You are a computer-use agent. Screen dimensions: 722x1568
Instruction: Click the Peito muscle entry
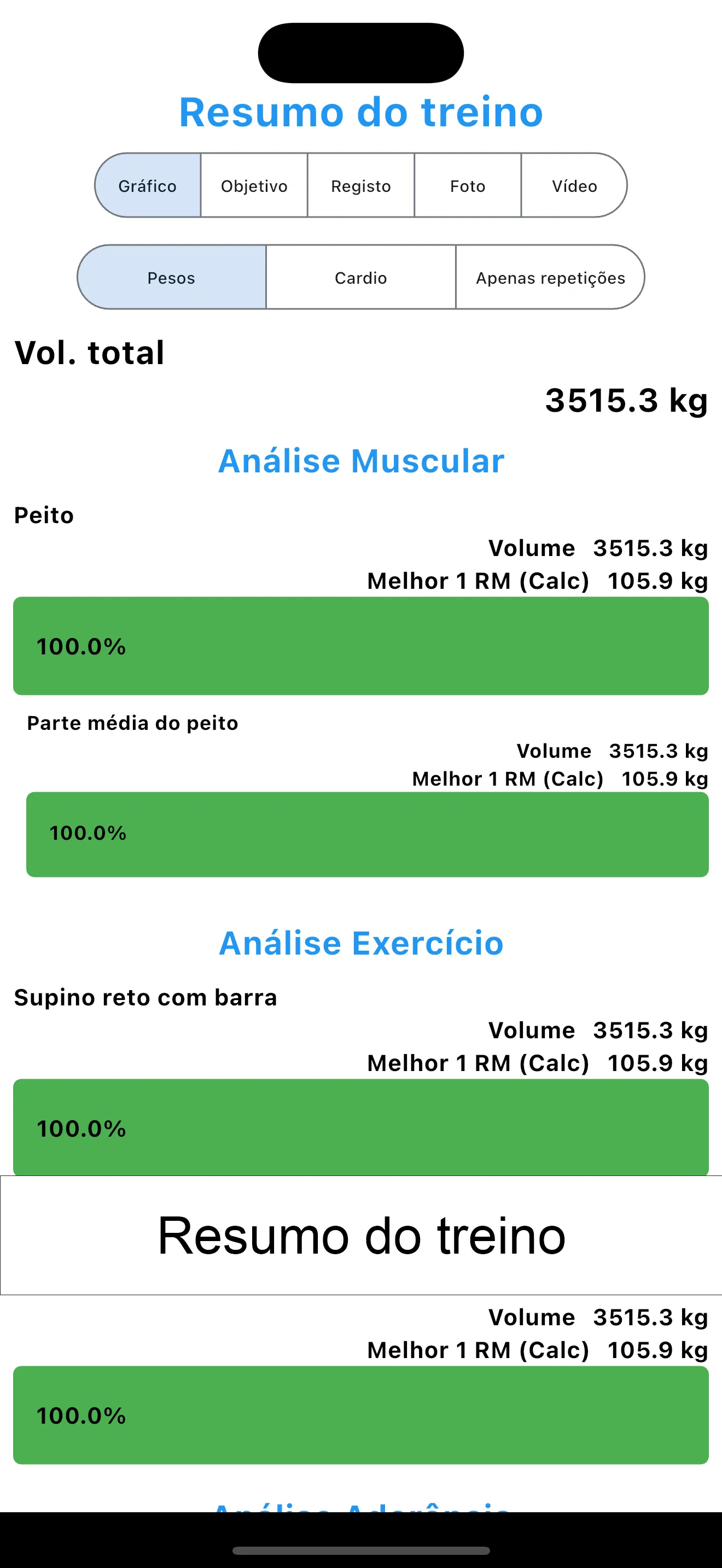43,514
